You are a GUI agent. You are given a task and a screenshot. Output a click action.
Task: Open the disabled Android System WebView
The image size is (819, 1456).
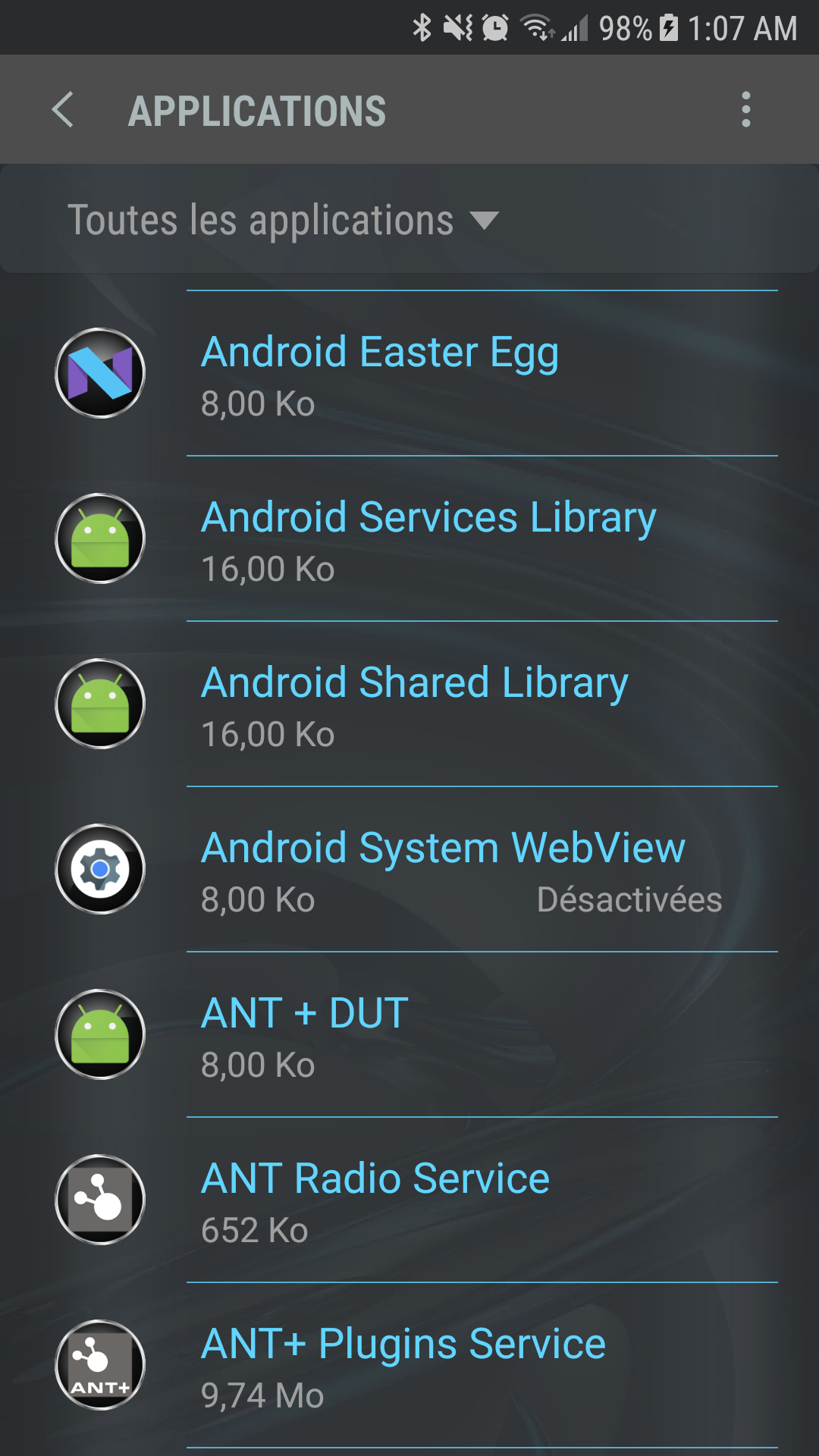tap(409, 870)
